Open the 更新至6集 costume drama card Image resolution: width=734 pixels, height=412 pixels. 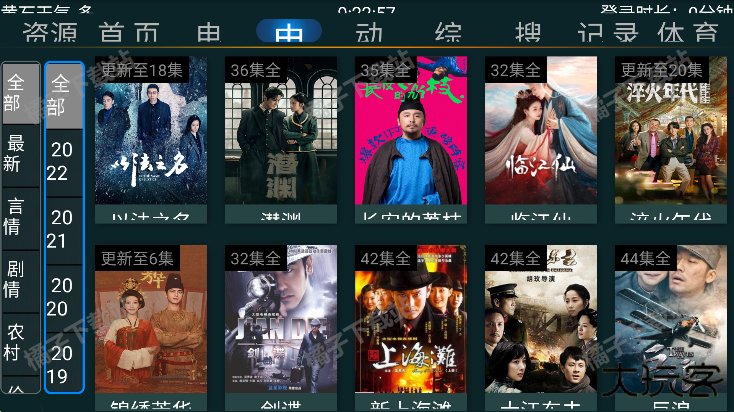pyautogui.click(x=151, y=325)
